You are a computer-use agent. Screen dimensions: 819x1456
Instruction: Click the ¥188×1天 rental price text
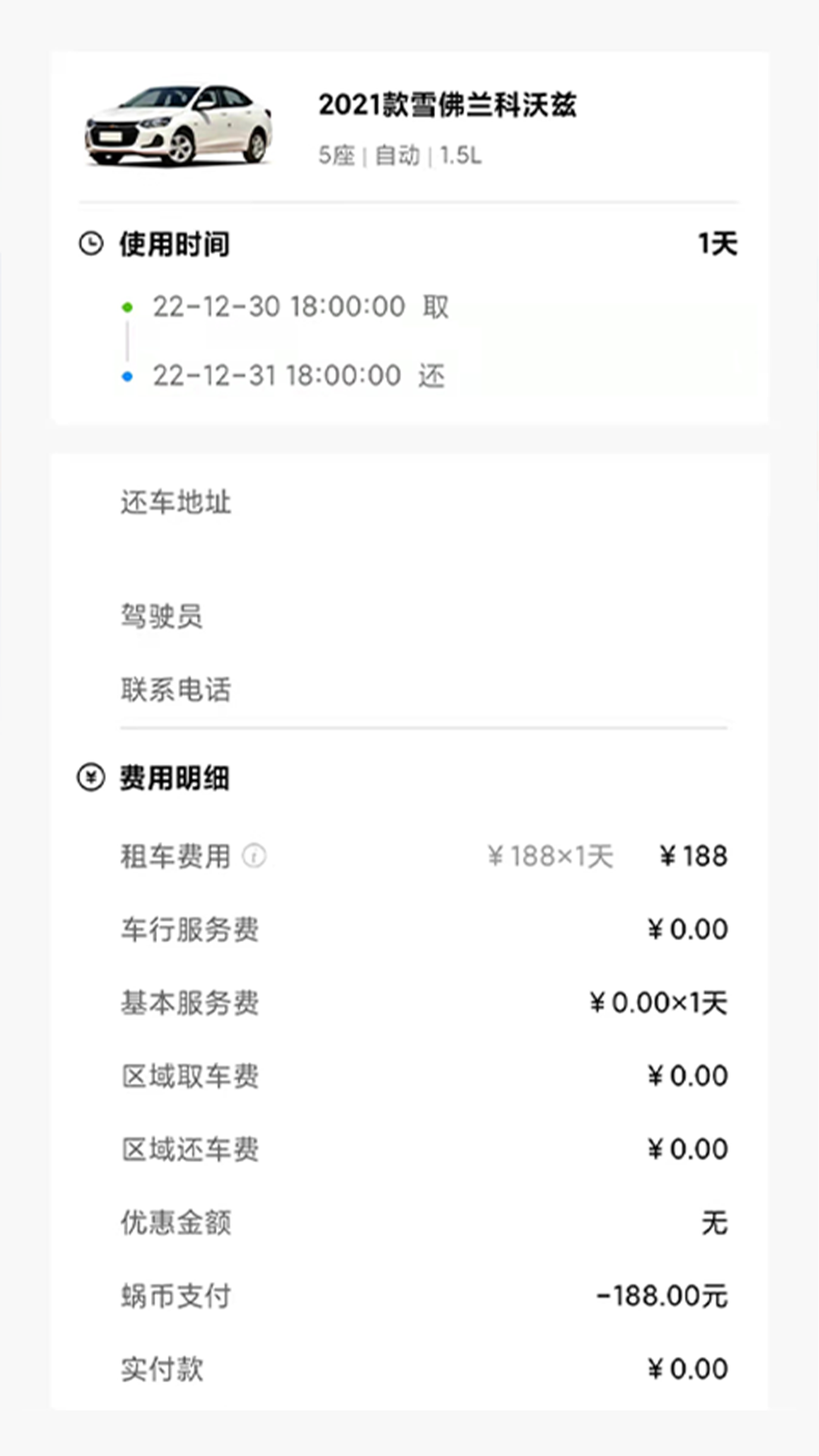click(548, 855)
